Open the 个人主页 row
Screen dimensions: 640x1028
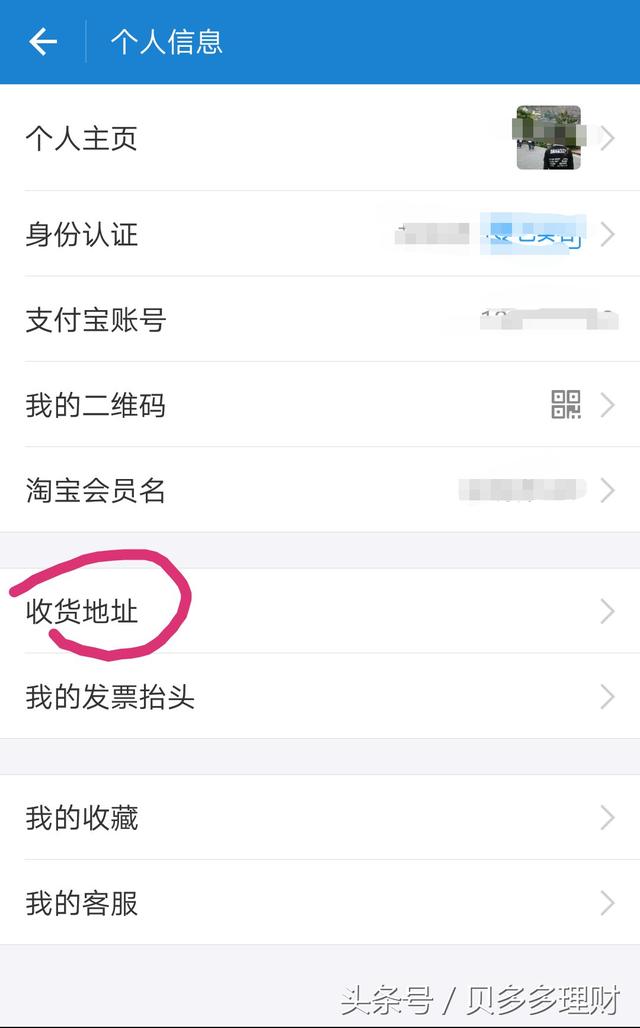(320, 138)
